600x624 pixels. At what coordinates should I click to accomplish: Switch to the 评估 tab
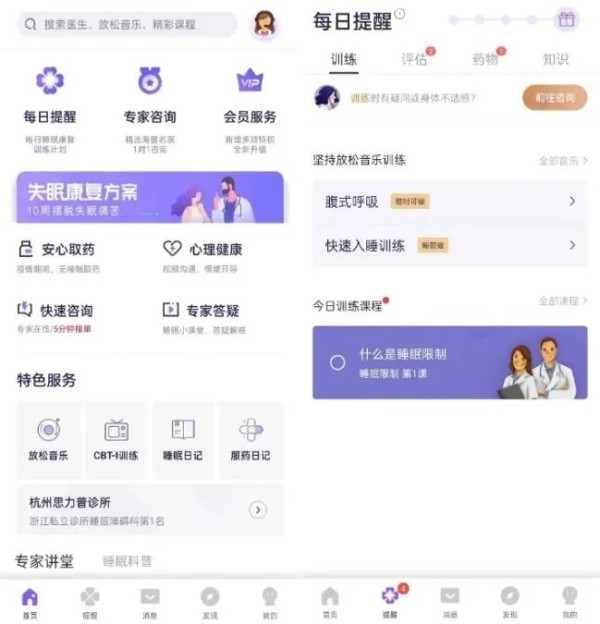pyautogui.click(x=415, y=59)
